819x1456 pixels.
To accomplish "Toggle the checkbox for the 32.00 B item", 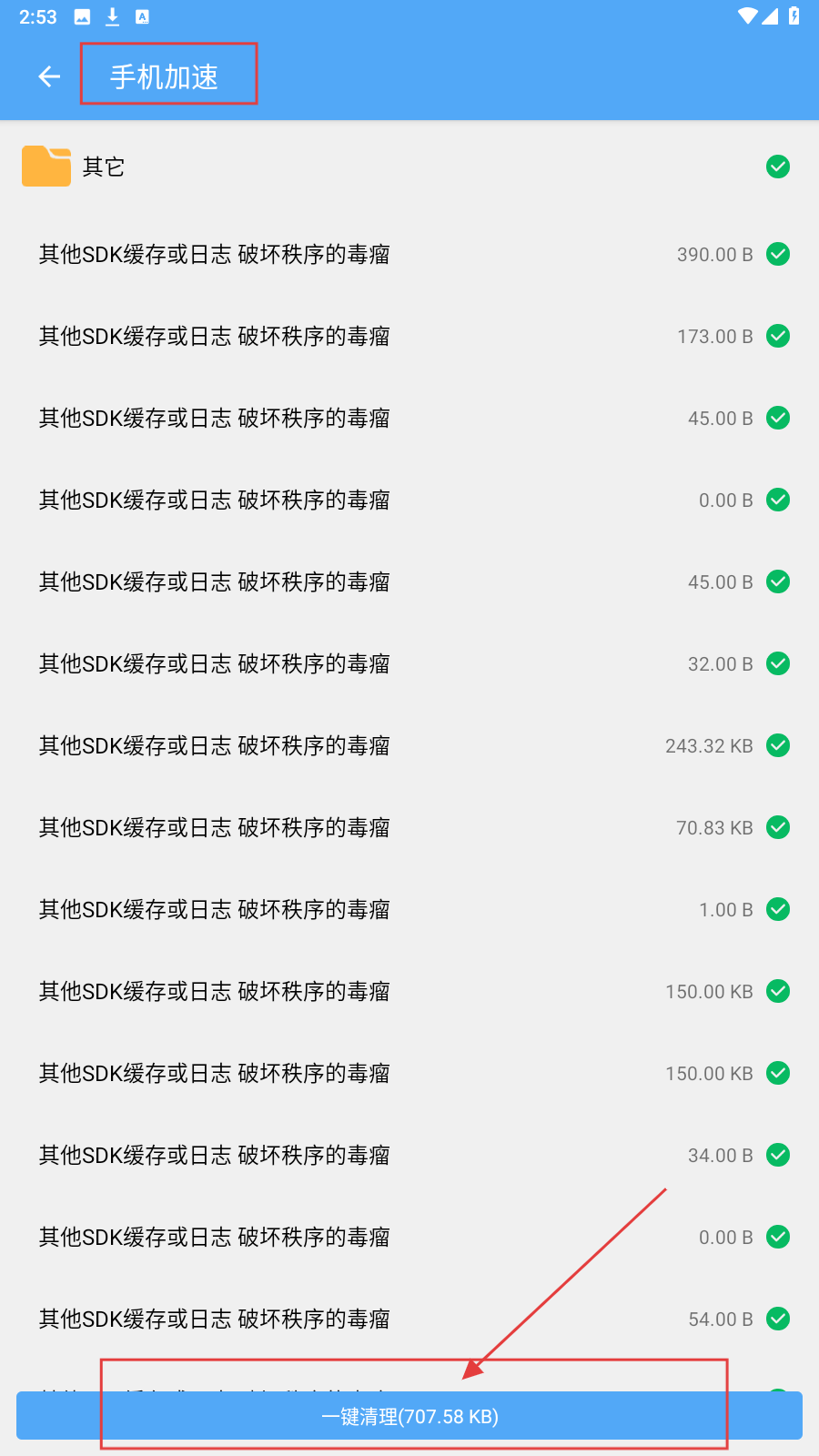I will 778,663.
